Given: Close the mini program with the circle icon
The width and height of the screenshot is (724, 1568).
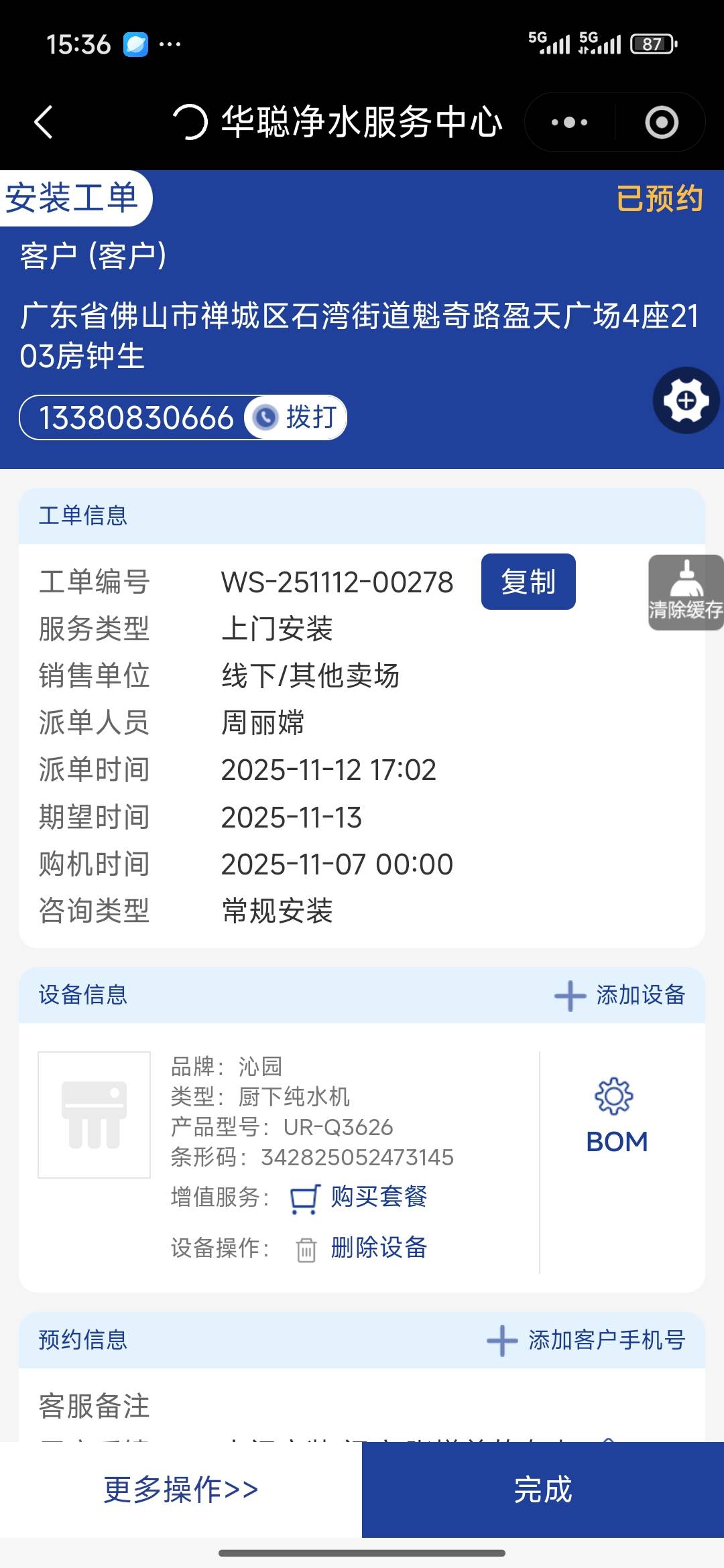Looking at the screenshot, I should click(x=661, y=123).
